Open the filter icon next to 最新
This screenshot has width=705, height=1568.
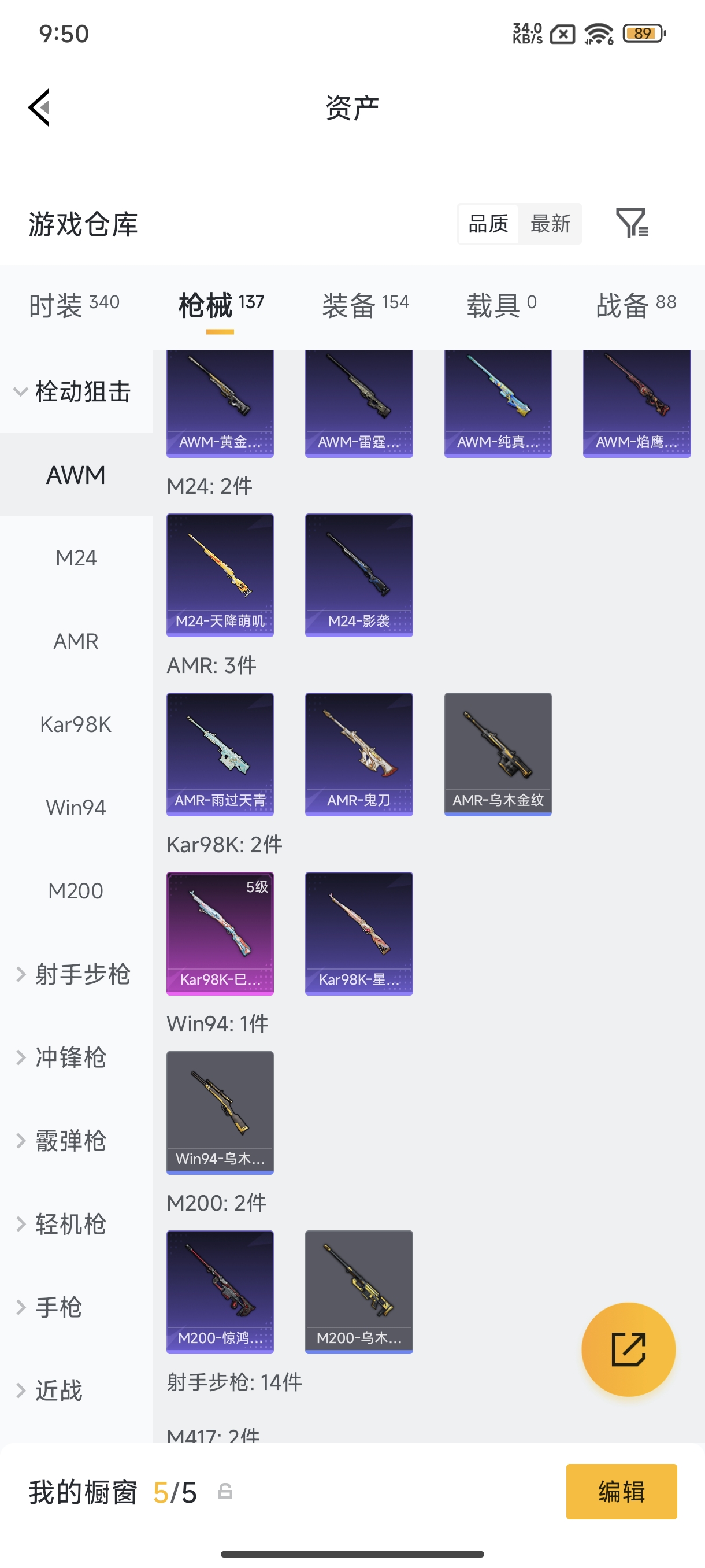[x=632, y=223]
